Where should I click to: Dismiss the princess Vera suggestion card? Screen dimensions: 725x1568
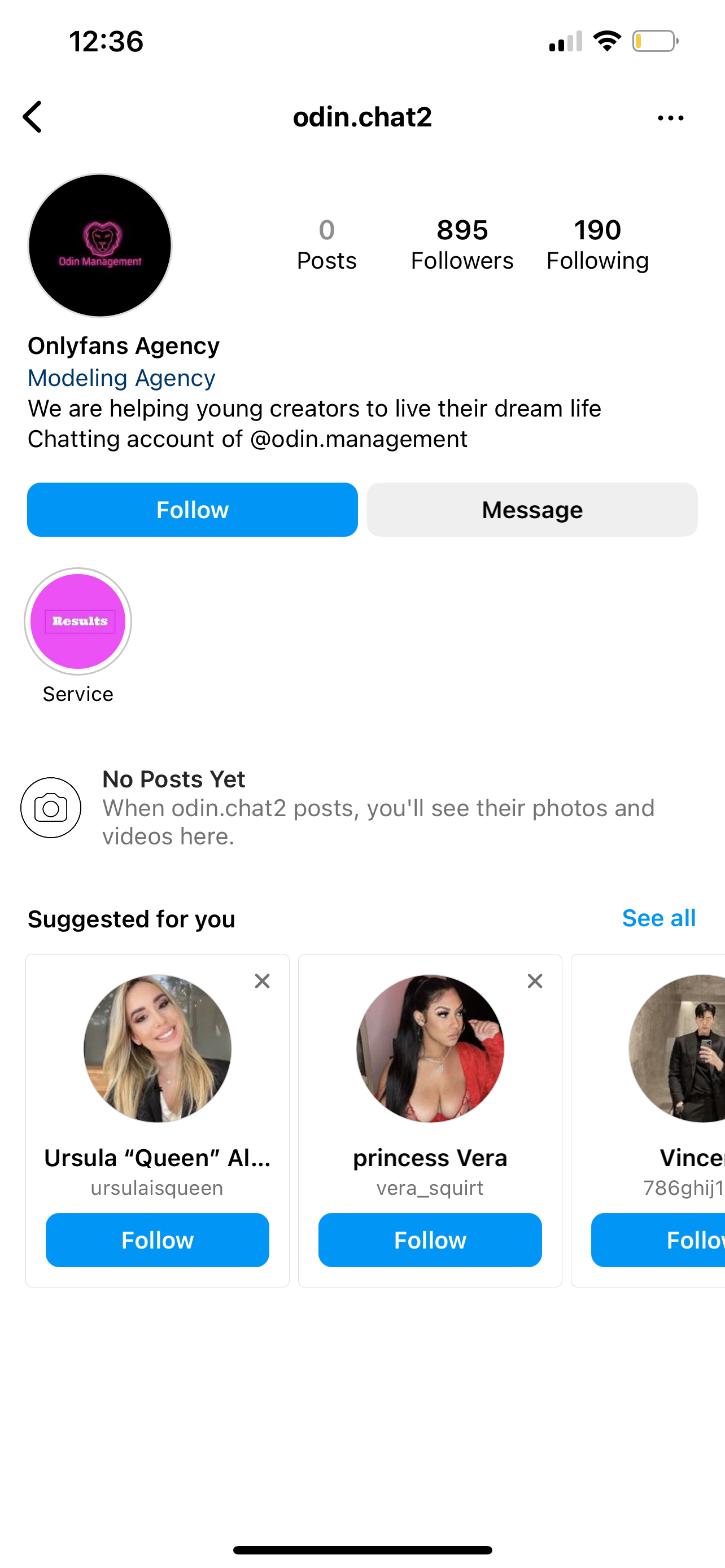click(x=535, y=980)
